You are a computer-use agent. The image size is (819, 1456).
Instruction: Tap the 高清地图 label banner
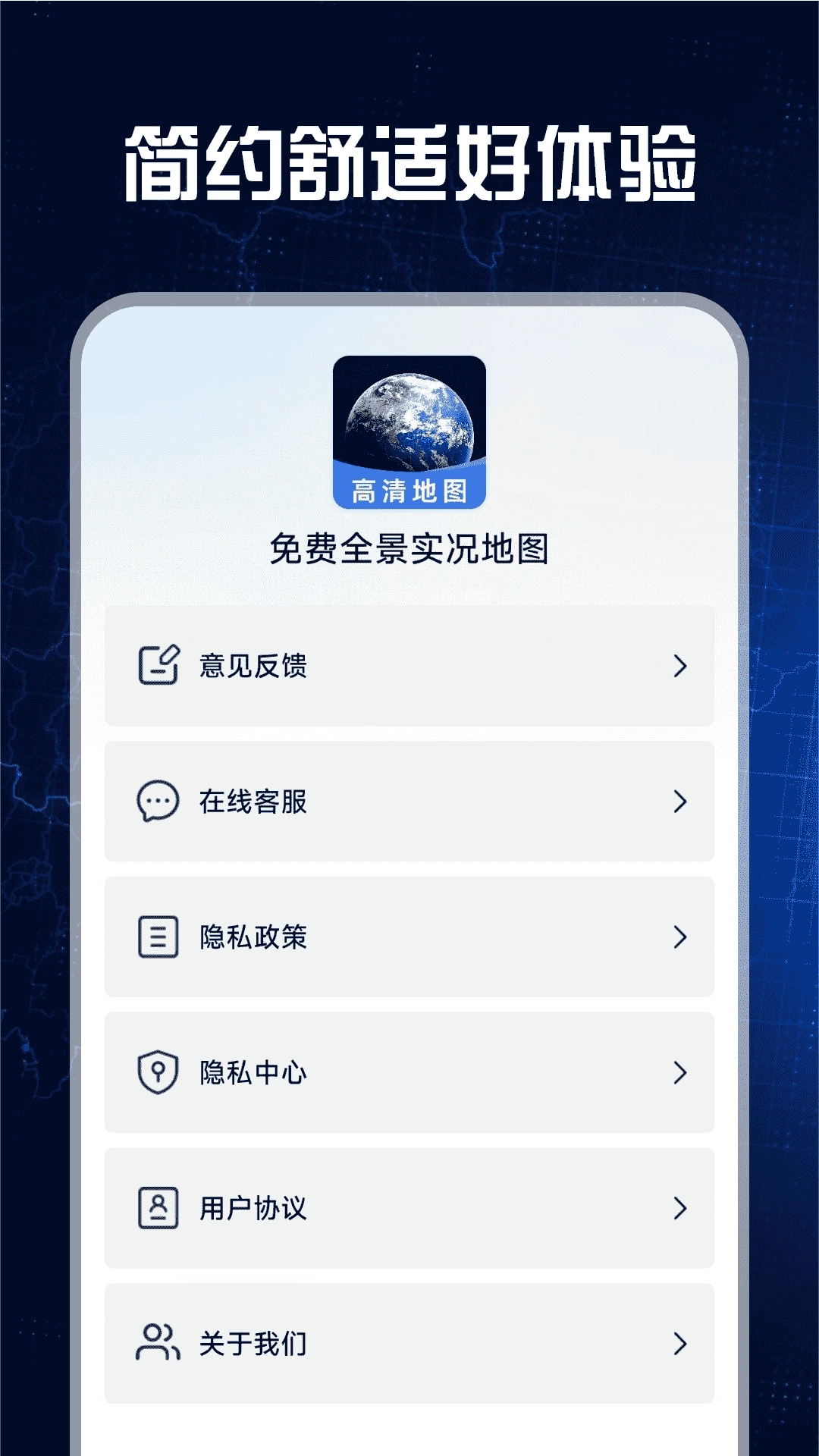[409, 489]
